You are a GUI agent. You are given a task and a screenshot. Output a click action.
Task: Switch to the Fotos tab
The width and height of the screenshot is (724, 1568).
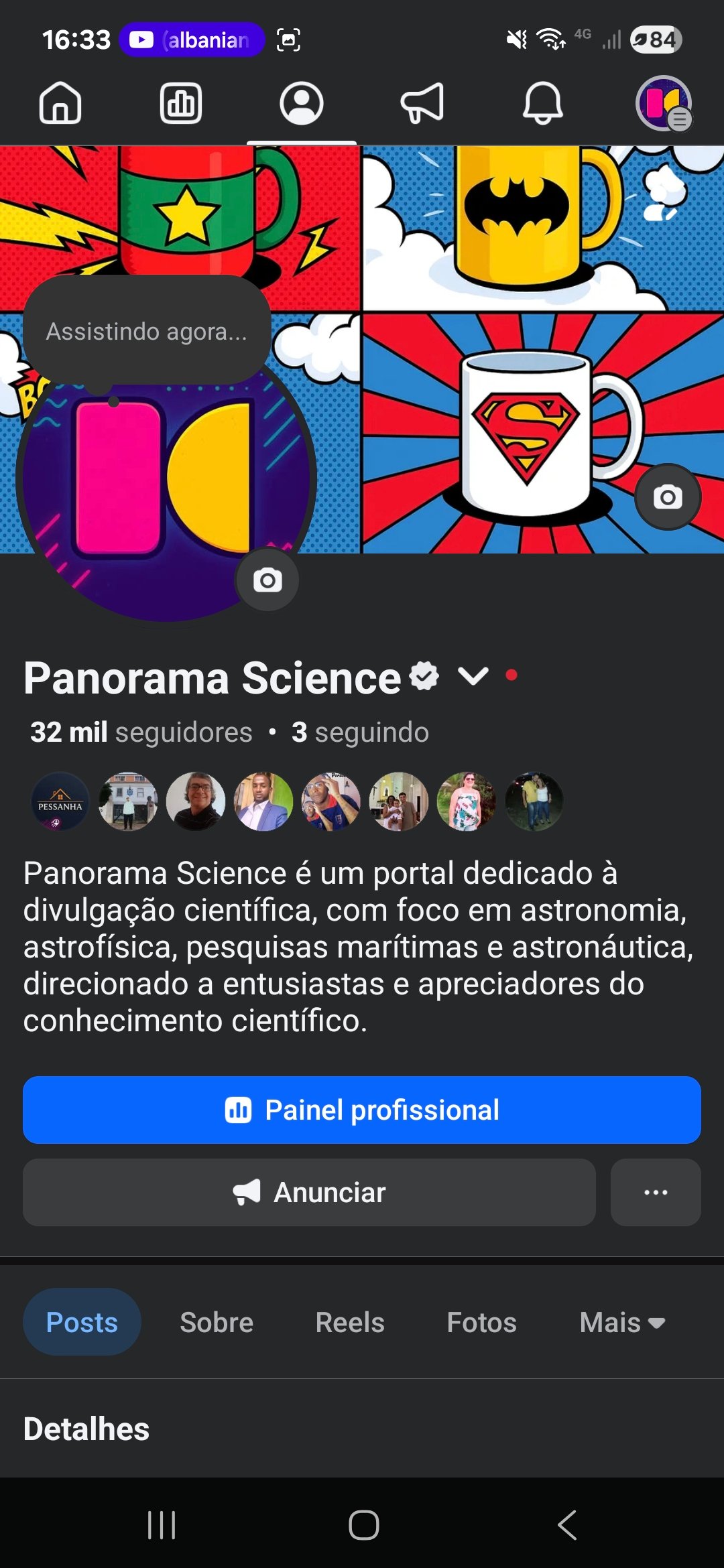[481, 1322]
